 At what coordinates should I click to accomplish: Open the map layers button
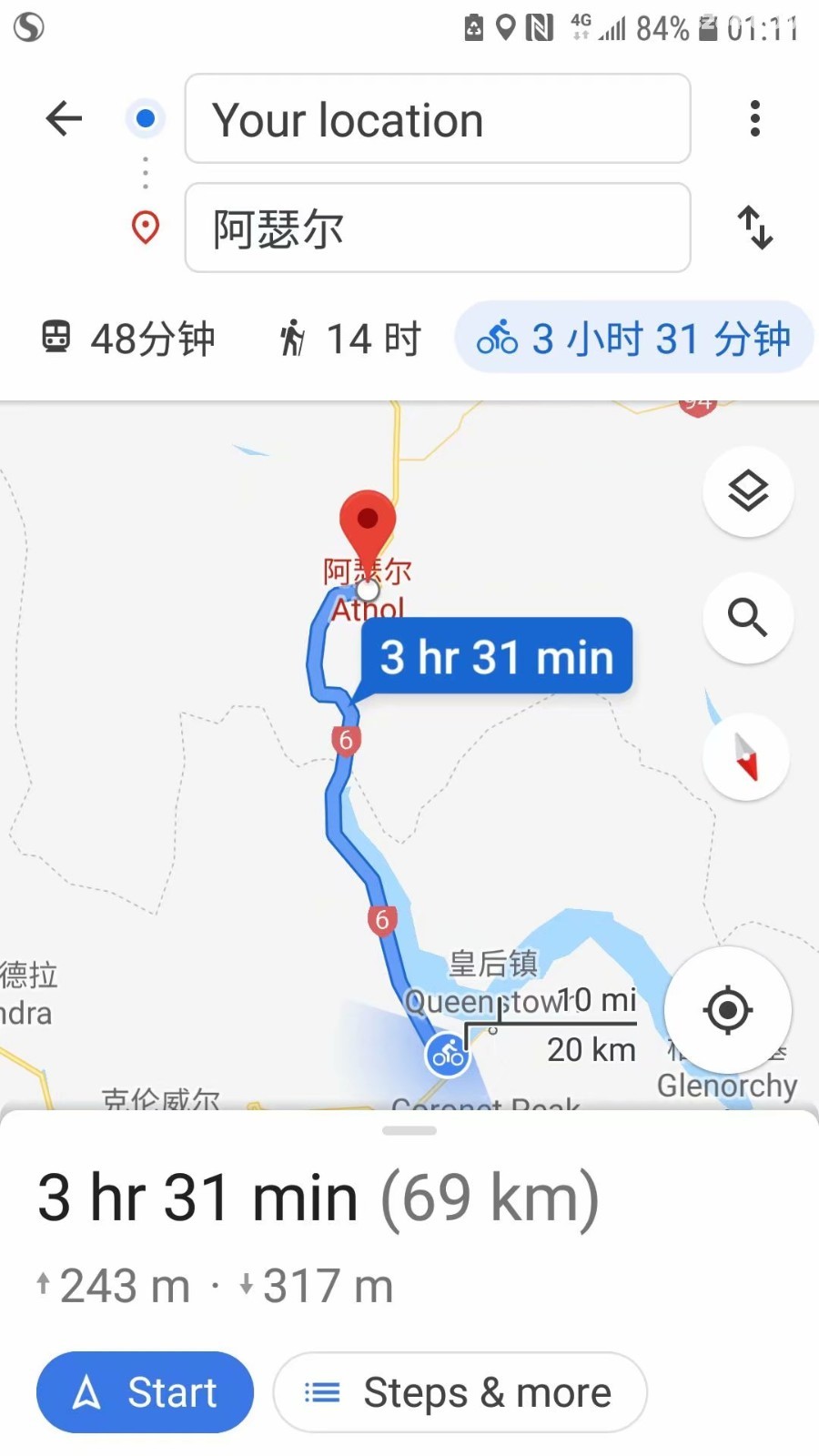[748, 491]
